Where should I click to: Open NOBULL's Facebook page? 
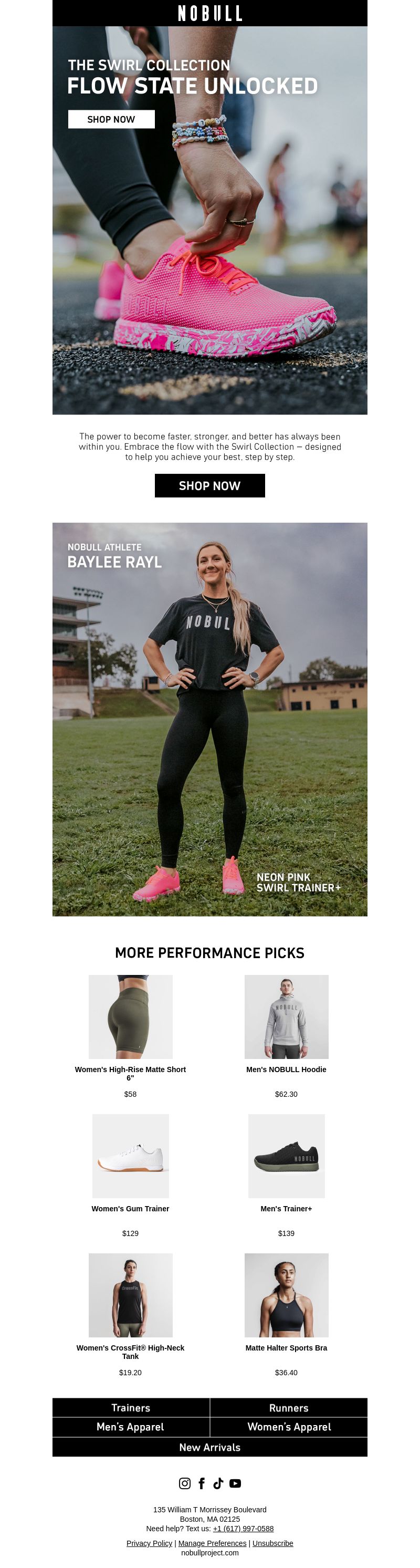click(202, 1483)
